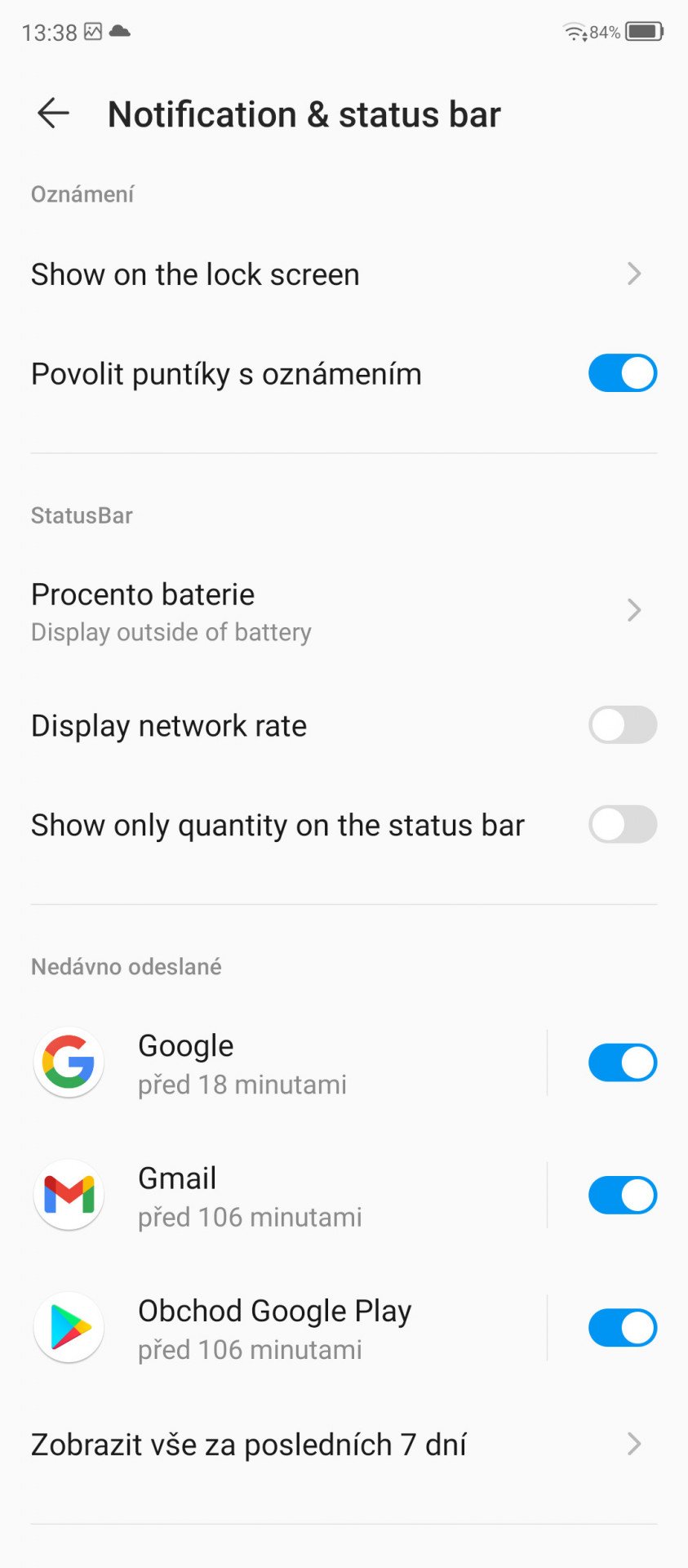688x1568 pixels.
Task: Disable Povolit puntíky s oznámením switch
Action: pyautogui.click(x=622, y=373)
